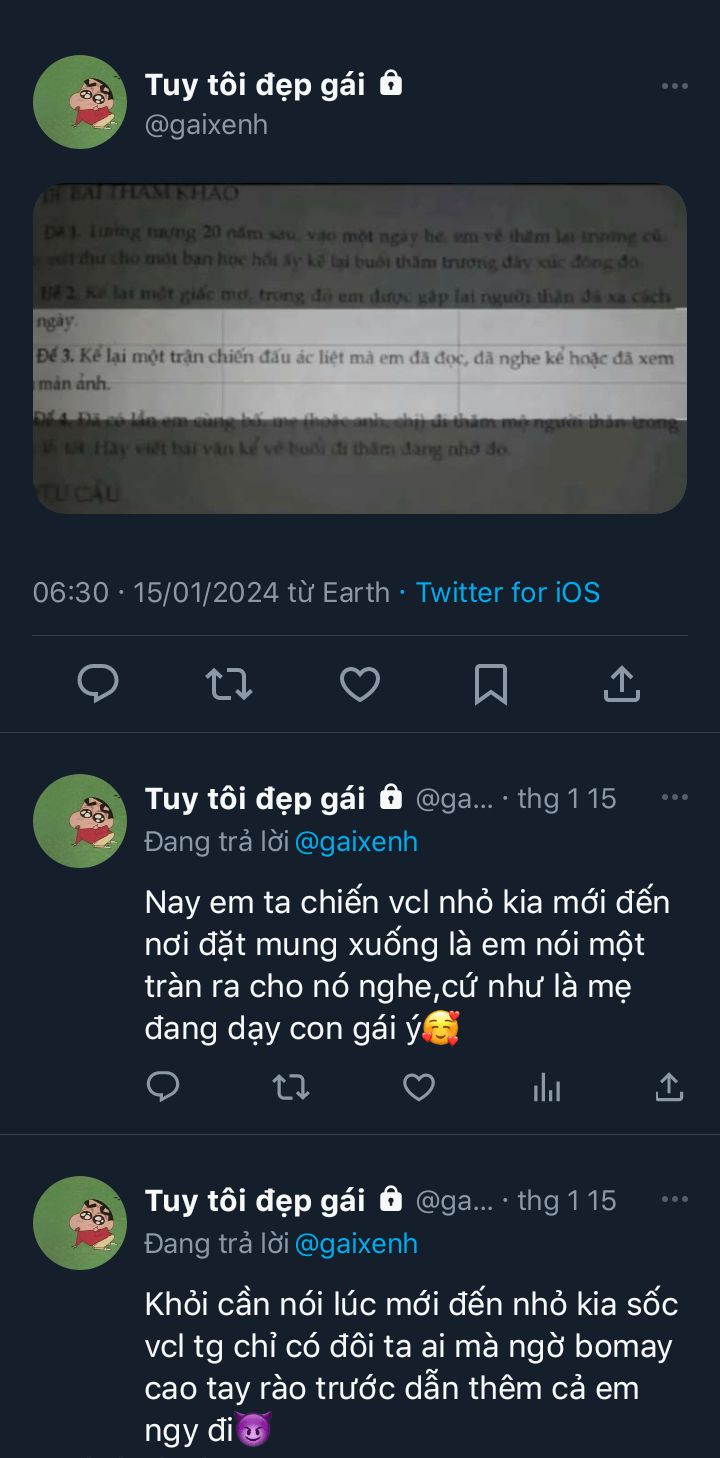This screenshot has height=1458, width=720.
Task: Open @gaixenh mention in the "Nay em ta chiến" reply
Action: pos(356,842)
